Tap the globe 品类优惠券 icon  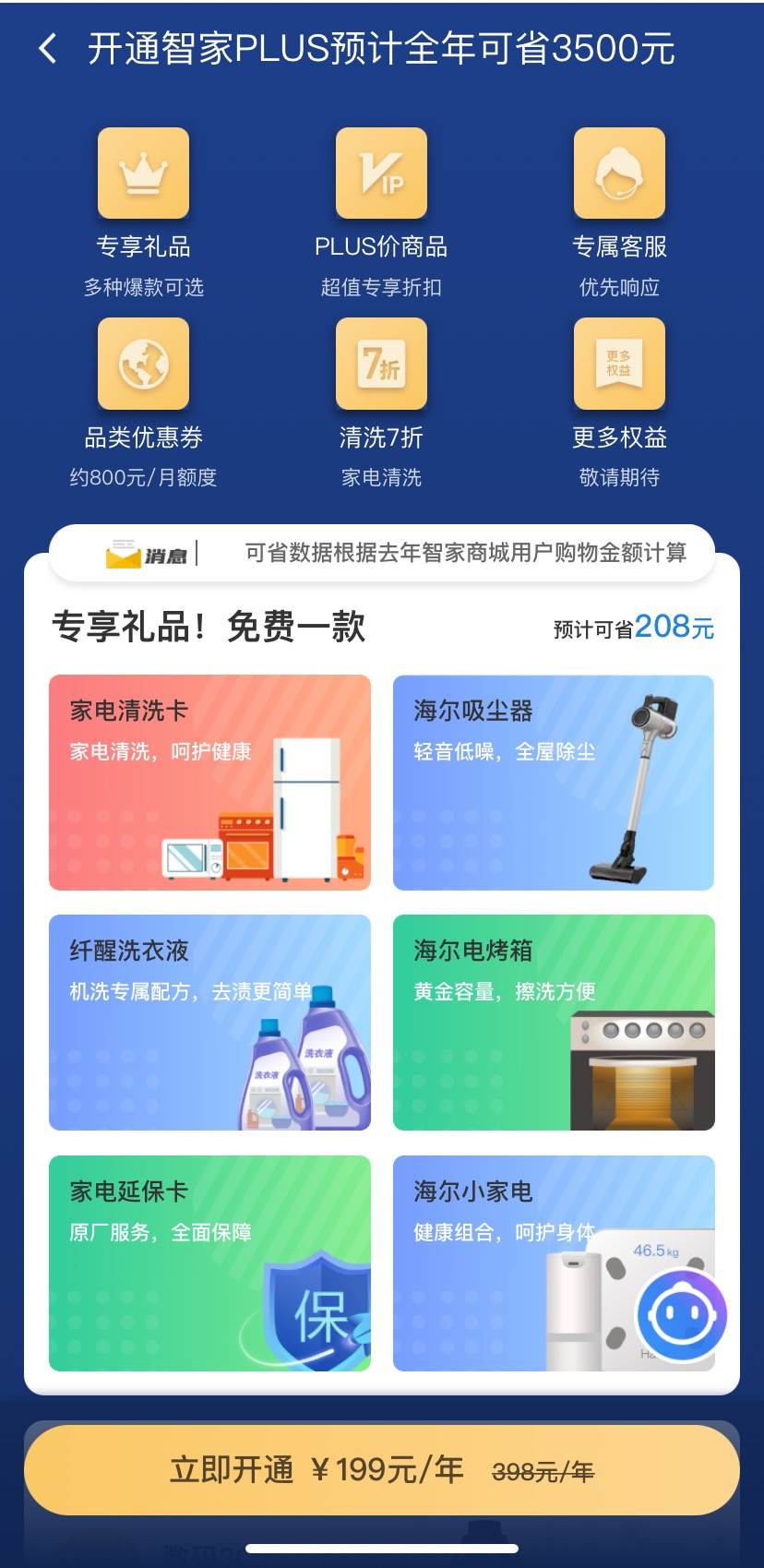tap(143, 364)
